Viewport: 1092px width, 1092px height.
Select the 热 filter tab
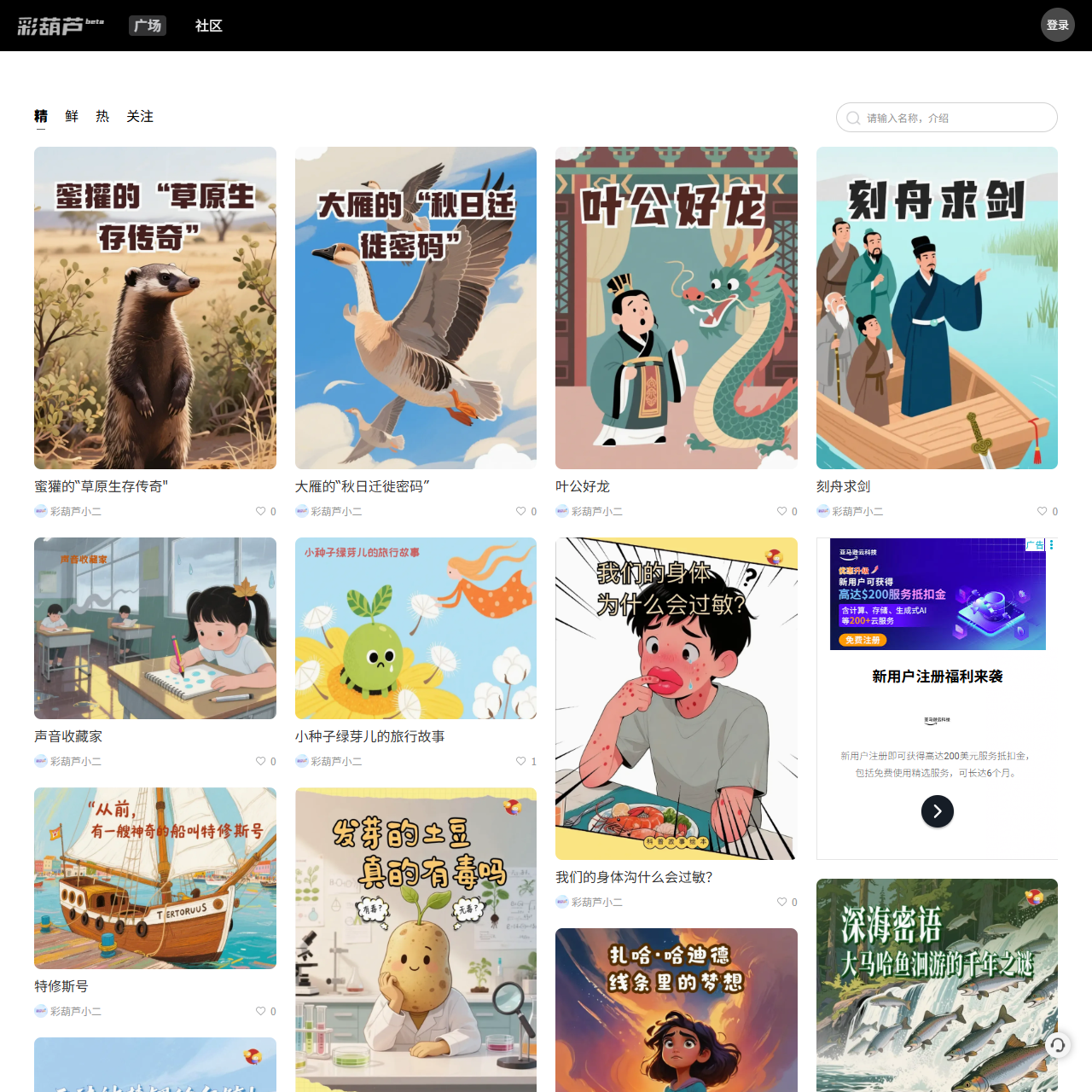coord(102,116)
